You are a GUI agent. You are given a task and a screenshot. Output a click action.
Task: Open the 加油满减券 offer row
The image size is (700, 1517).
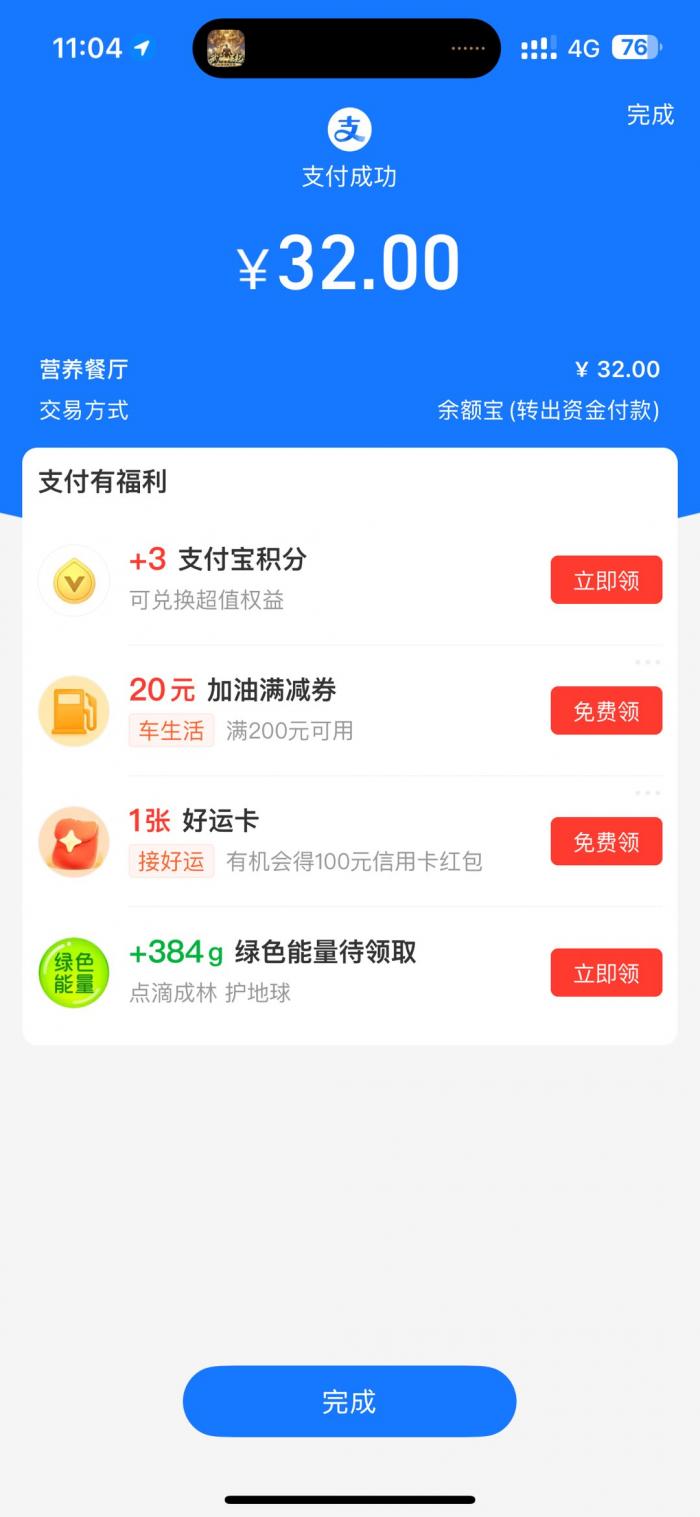coord(300,711)
